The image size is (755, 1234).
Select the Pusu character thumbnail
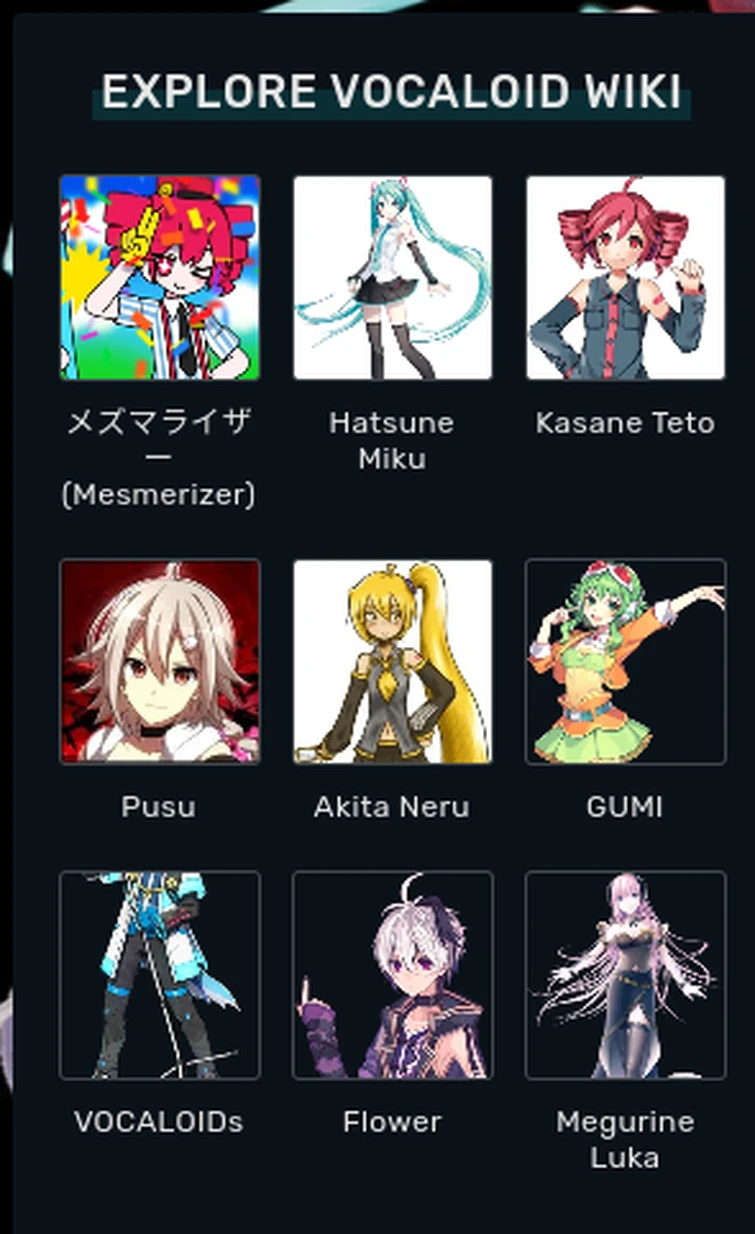[x=160, y=663]
